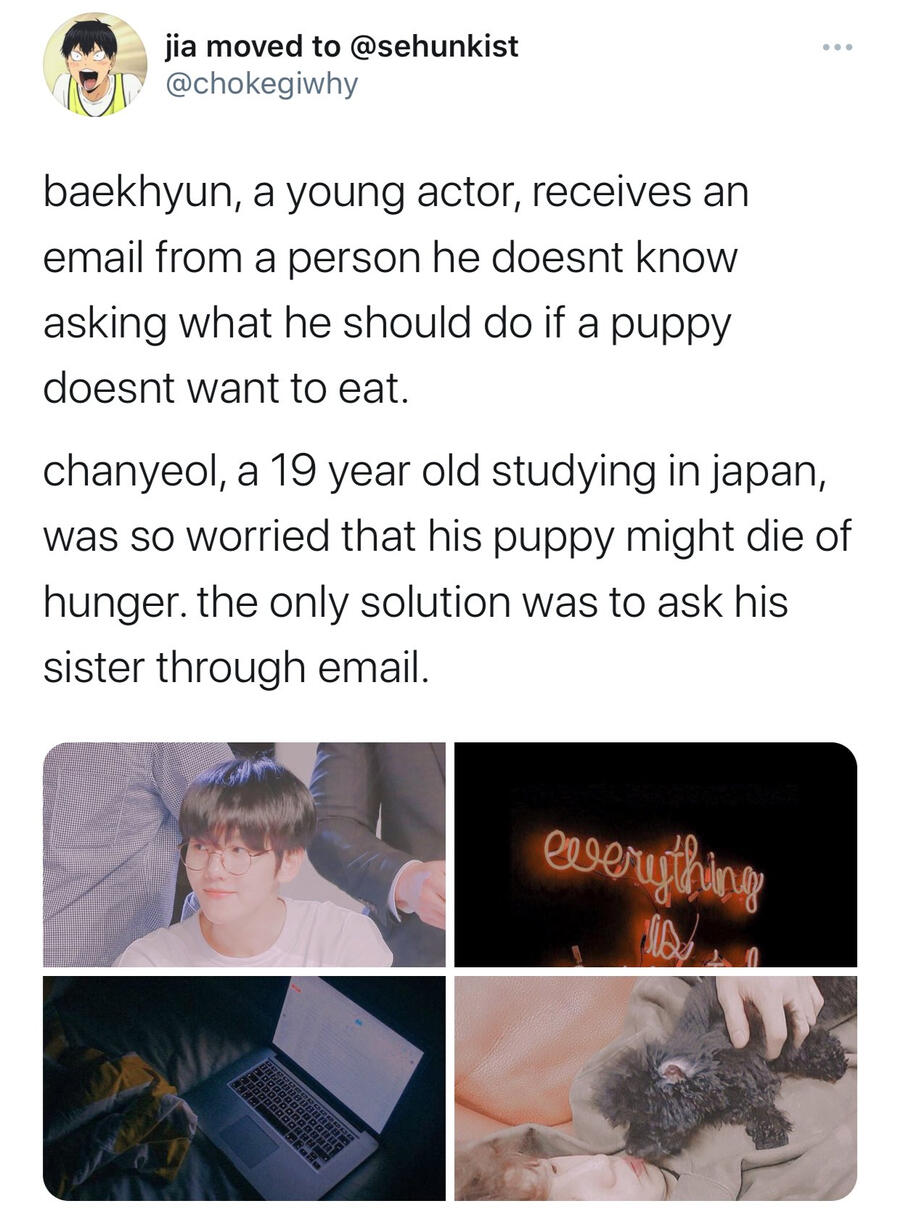Screen dimensions: 900x1230
Task: Open the laptop on bed photo
Action: [244, 1088]
